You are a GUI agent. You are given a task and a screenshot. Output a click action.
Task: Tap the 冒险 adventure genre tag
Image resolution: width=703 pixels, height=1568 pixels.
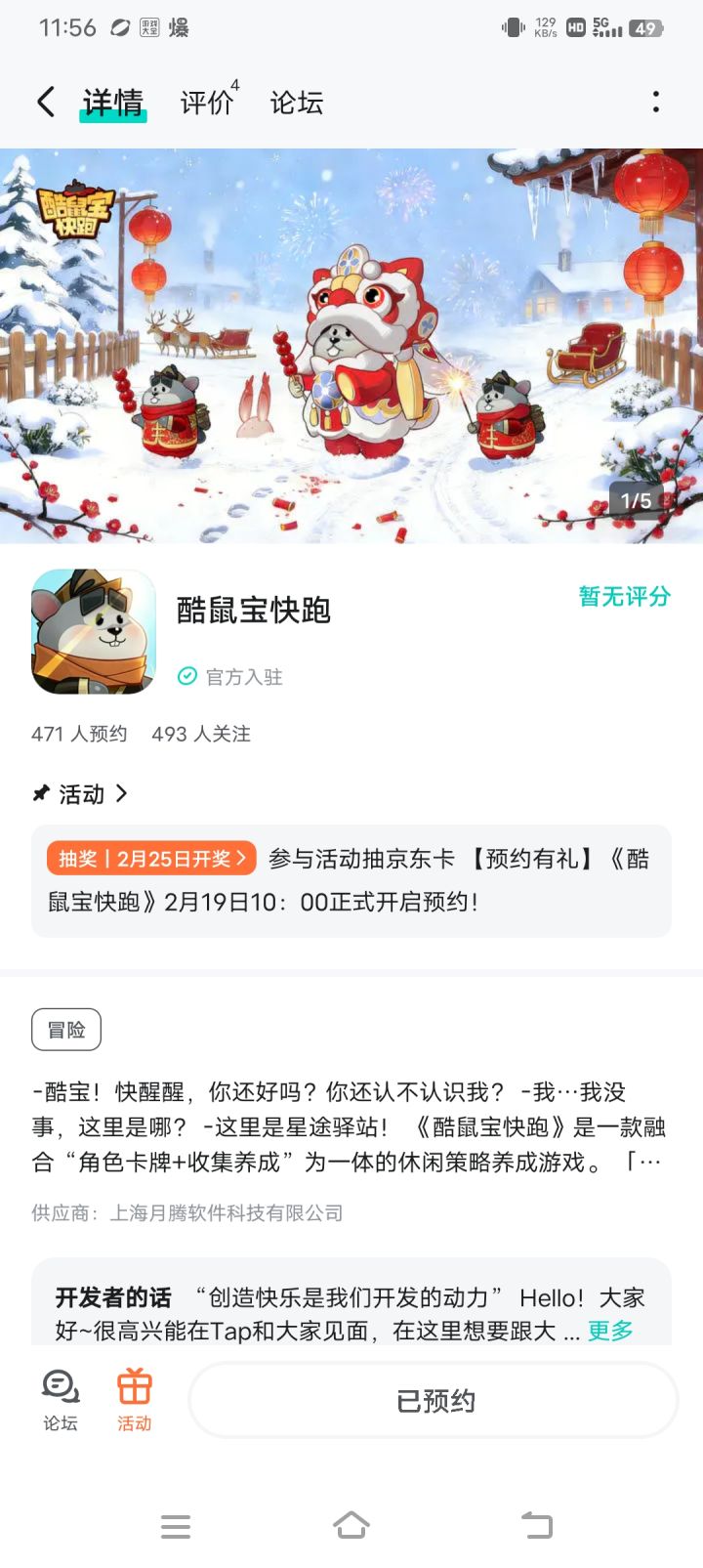pos(65,1029)
